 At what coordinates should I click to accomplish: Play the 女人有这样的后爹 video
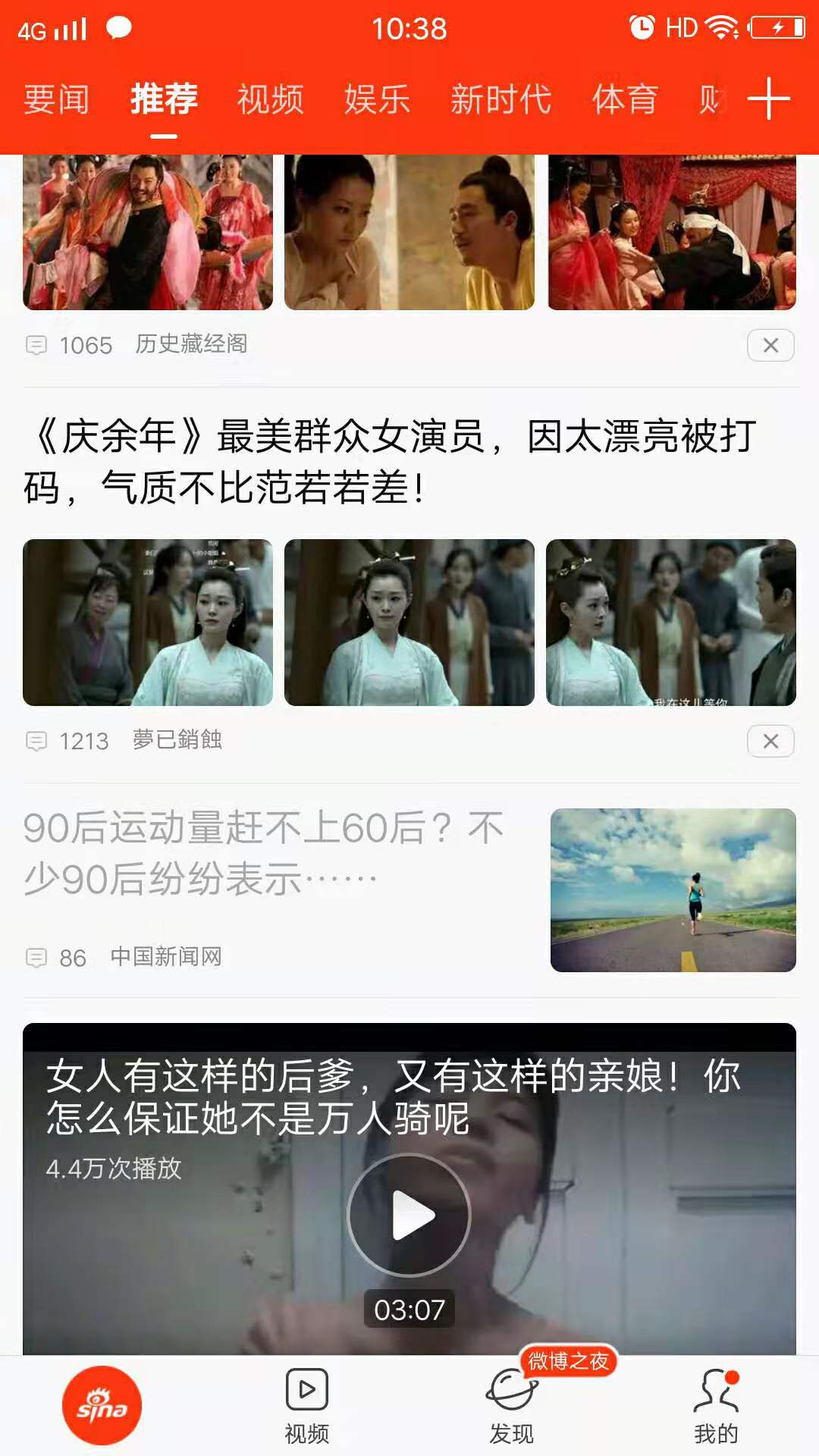409,1213
